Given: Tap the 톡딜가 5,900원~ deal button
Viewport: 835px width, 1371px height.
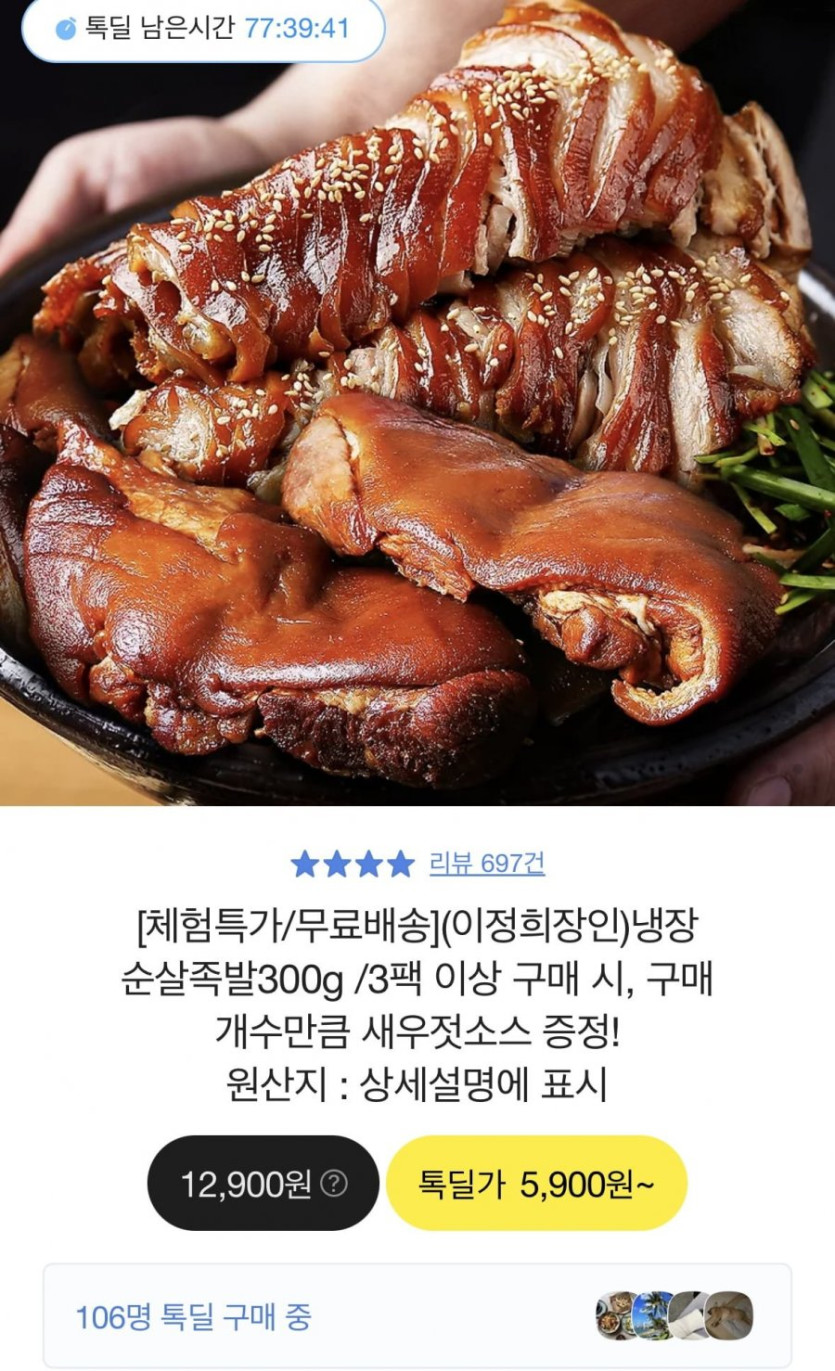Looking at the screenshot, I should point(536,1185).
